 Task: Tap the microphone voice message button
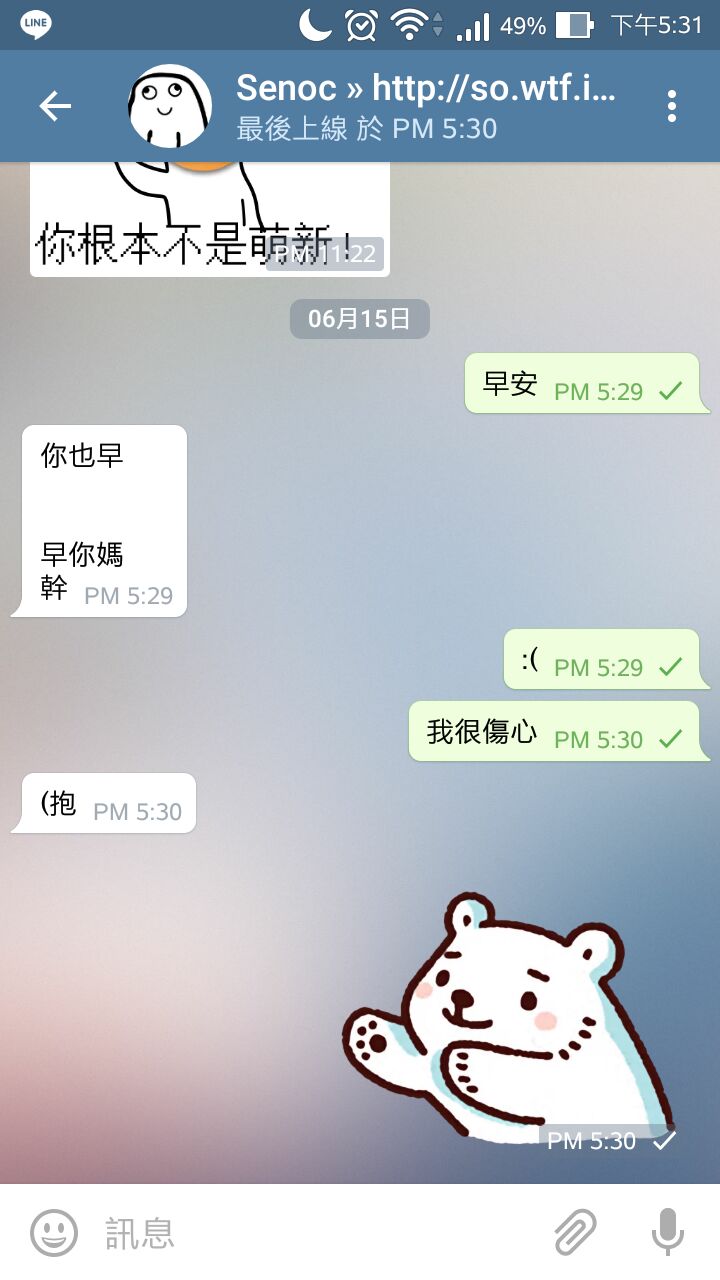[x=667, y=1232]
